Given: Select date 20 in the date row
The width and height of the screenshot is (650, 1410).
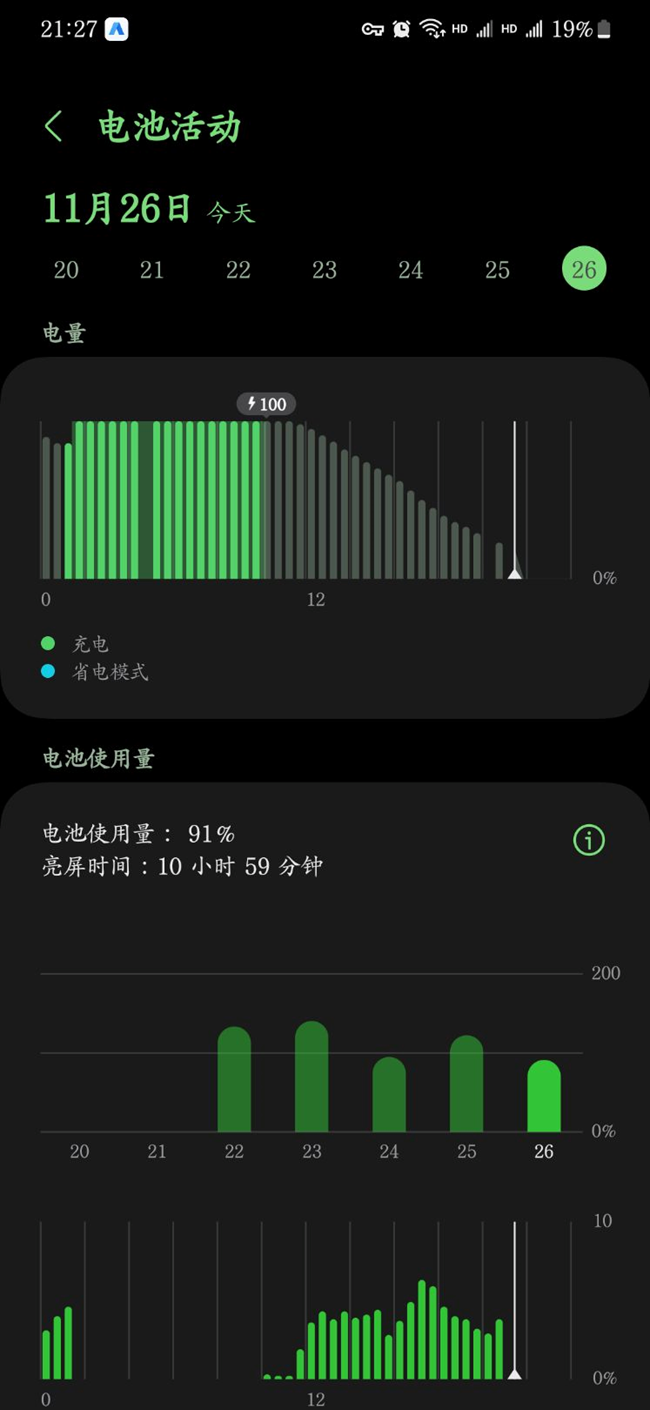Looking at the screenshot, I should pyautogui.click(x=66, y=270).
